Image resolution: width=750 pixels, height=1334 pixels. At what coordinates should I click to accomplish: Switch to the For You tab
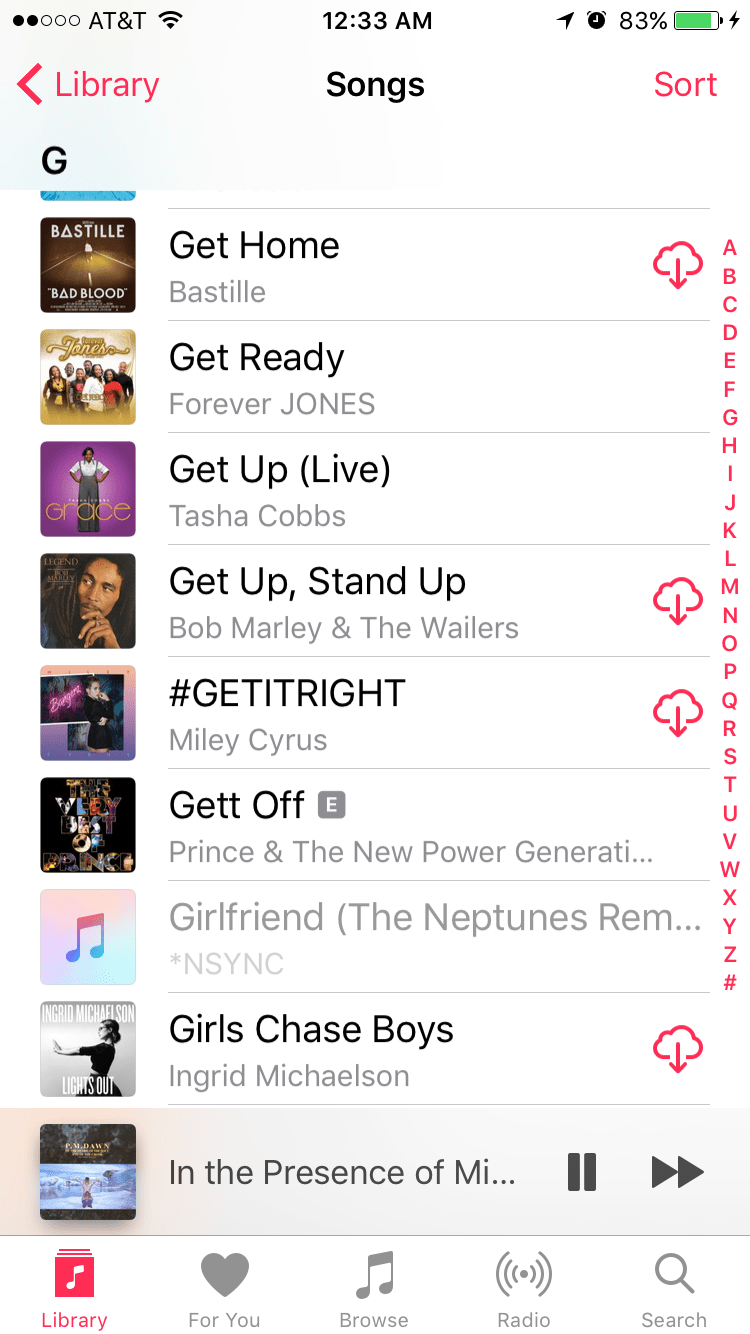click(224, 1288)
